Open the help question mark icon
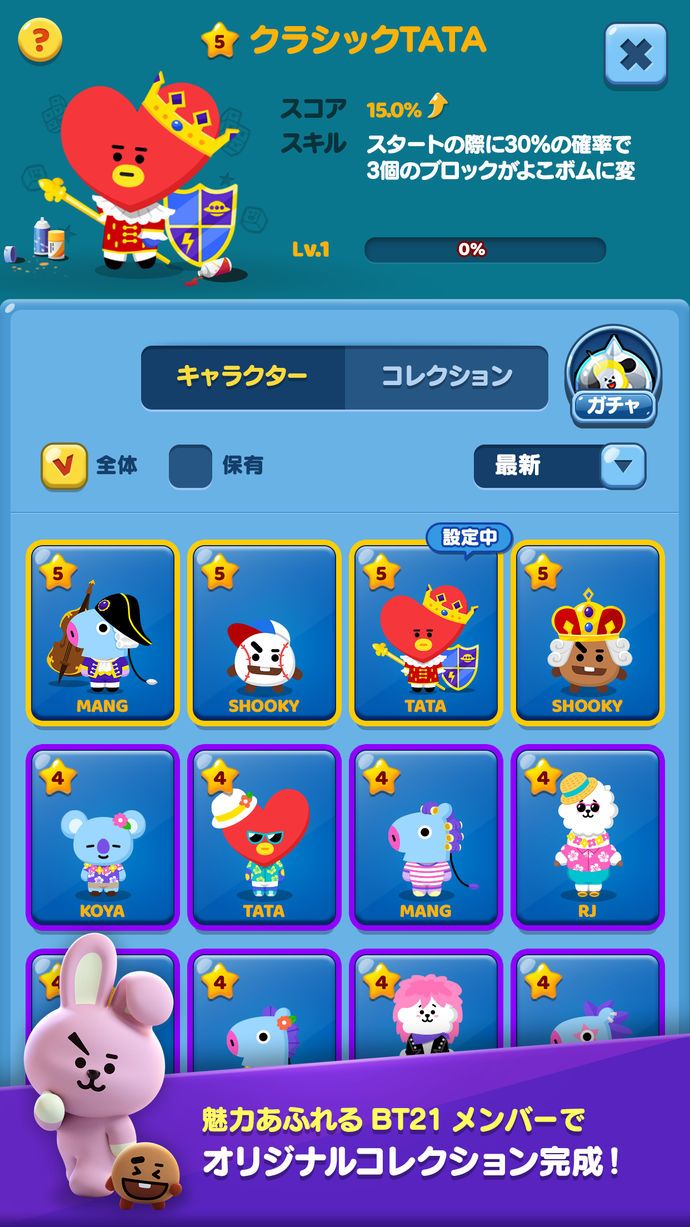This screenshot has width=690, height=1227. coord(40,40)
